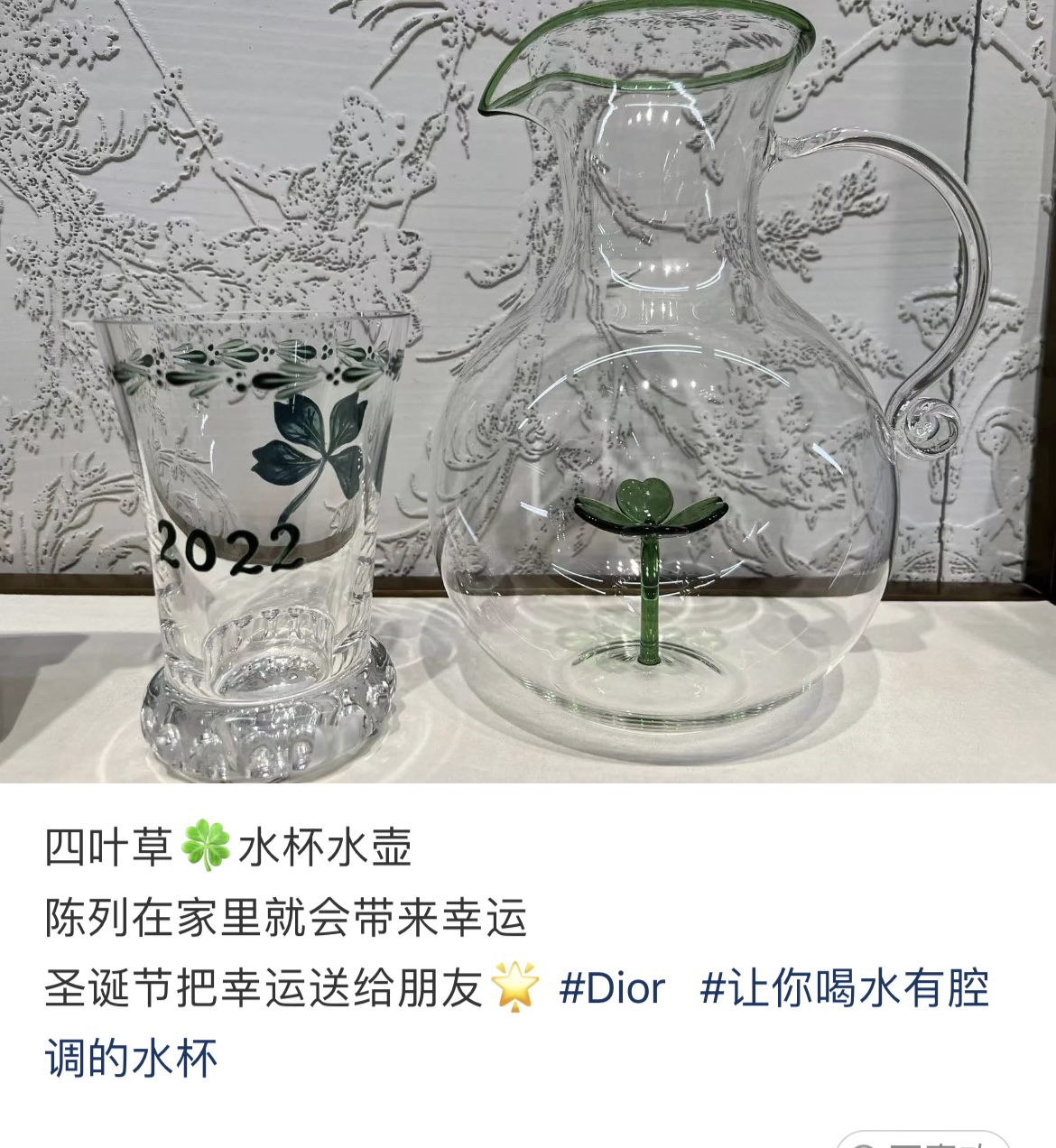1056x1148 pixels.
Task: View the glass cup and pitcher photo
Action: click(528, 391)
